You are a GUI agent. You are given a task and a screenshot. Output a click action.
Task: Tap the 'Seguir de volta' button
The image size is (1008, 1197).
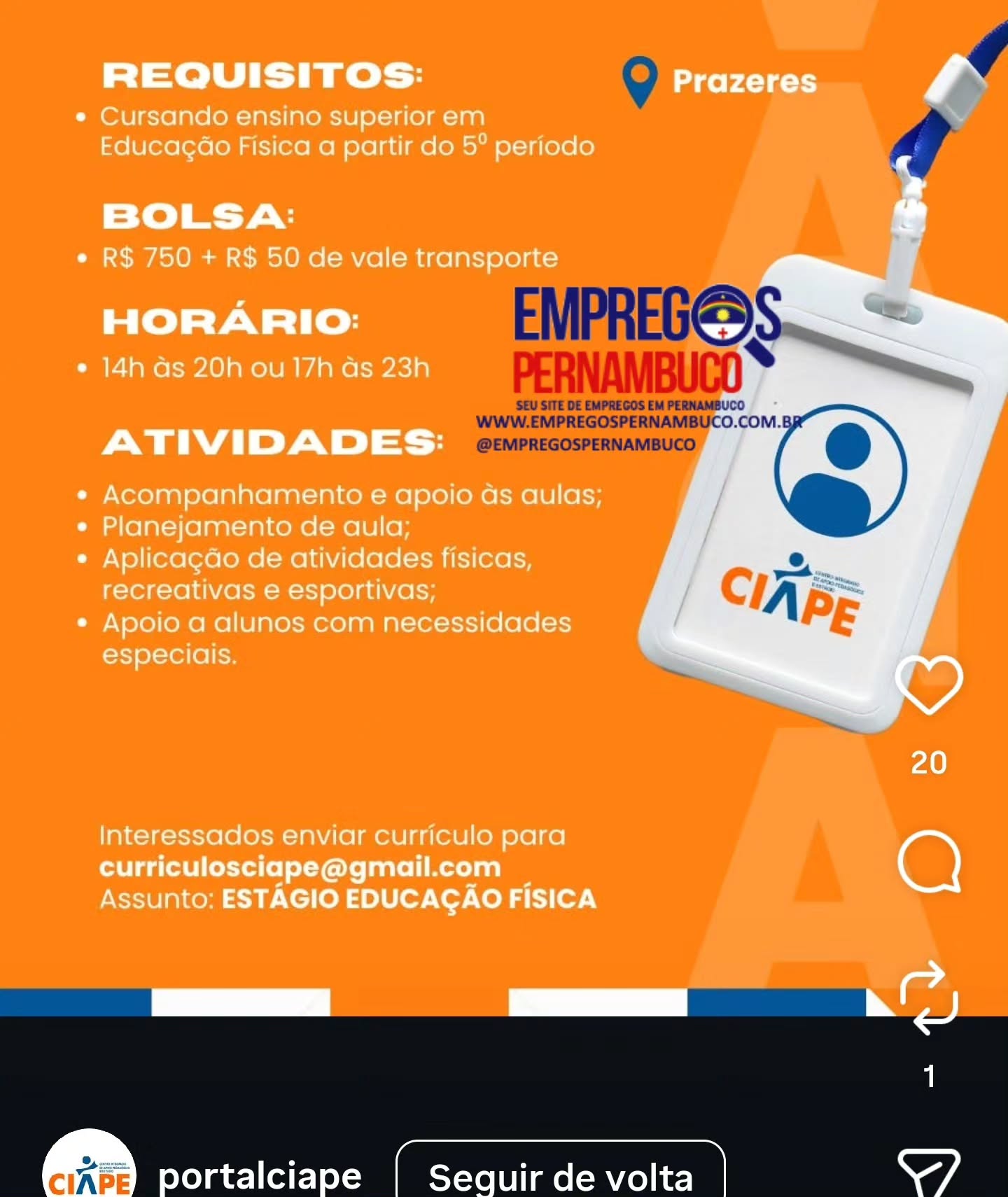coord(560,1175)
